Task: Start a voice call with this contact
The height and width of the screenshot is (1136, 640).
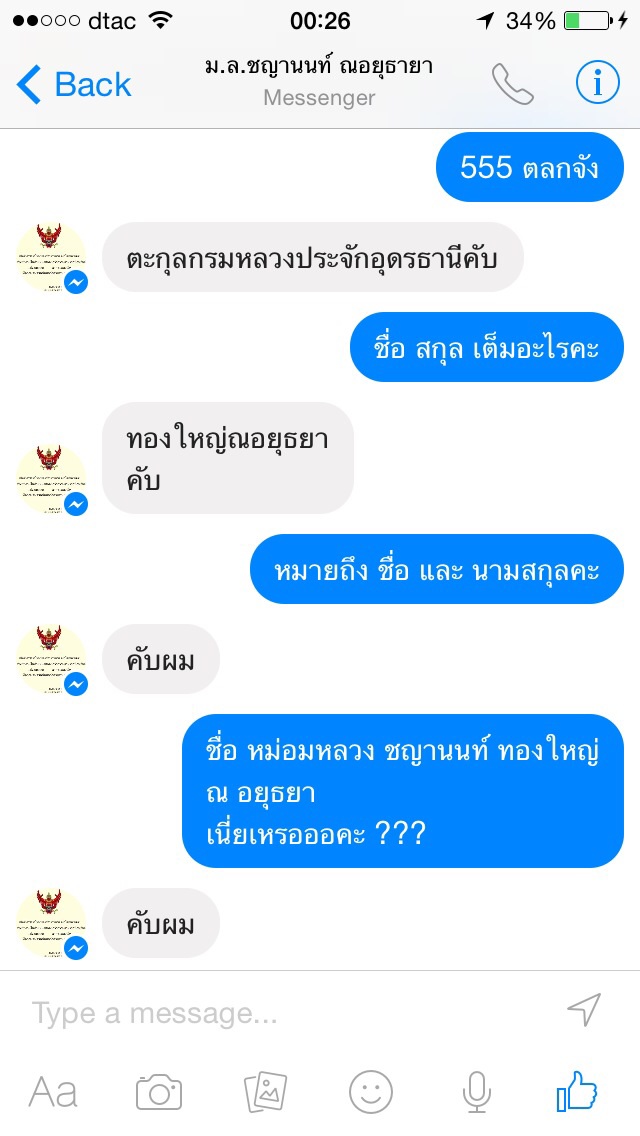Action: (513, 85)
